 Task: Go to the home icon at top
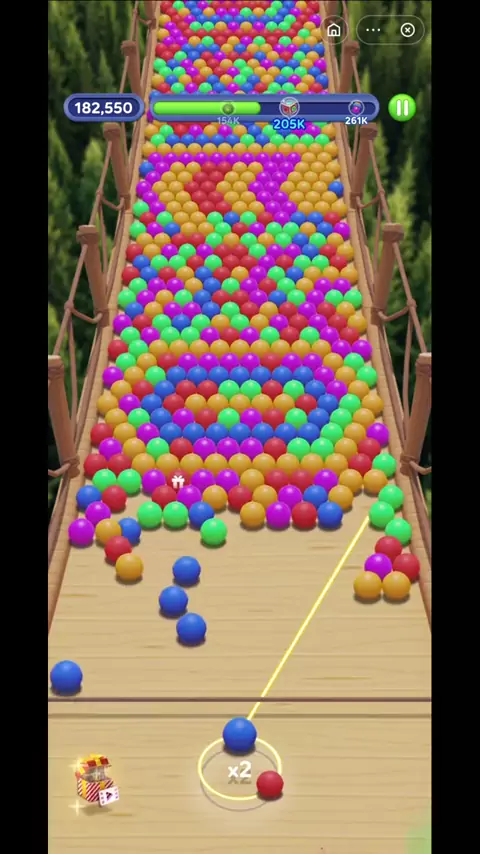tap(333, 29)
